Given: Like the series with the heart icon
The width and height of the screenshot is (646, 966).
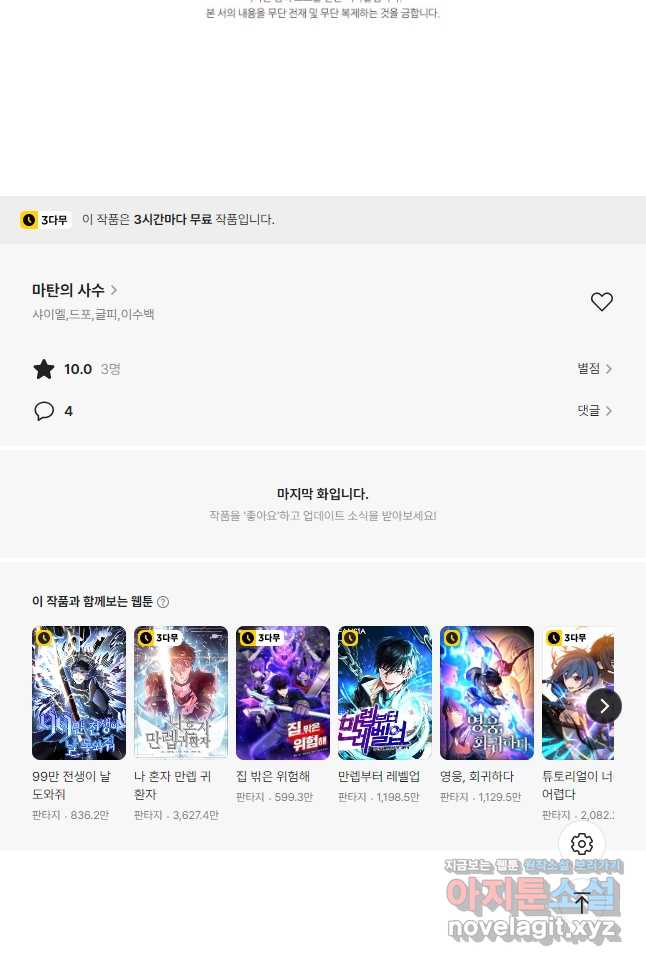Looking at the screenshot, I should click(601, 302).
